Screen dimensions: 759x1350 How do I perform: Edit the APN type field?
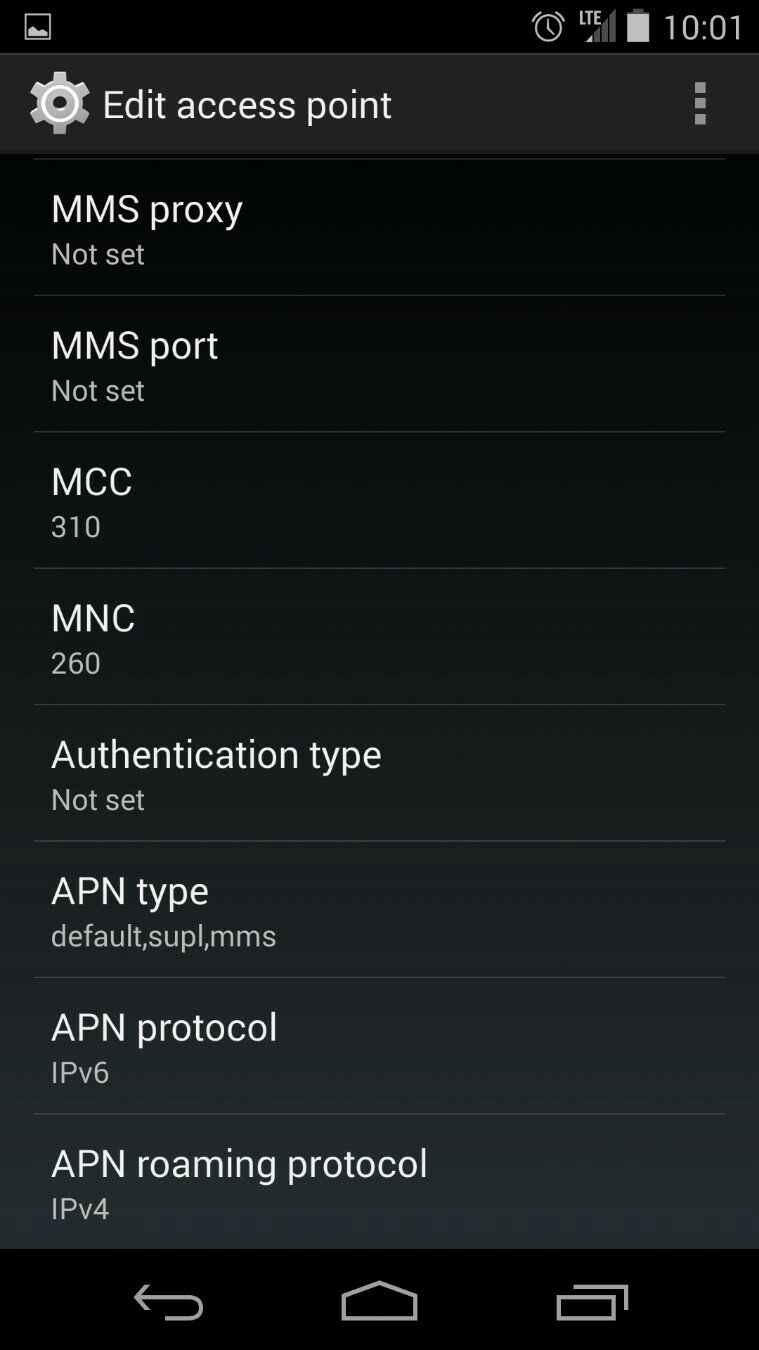(379, 910)
